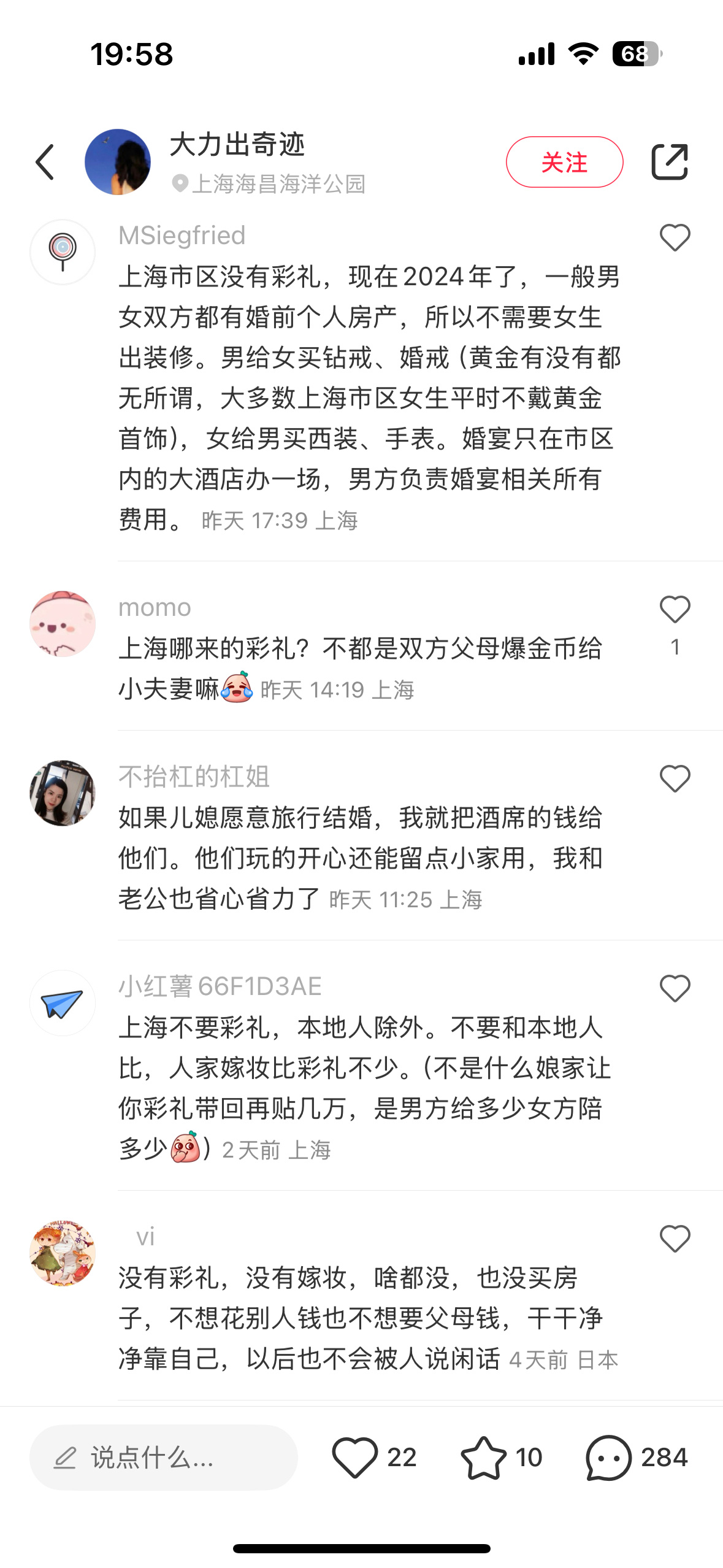Like 不抬杠的杠姐's comment

click(675, 779)
